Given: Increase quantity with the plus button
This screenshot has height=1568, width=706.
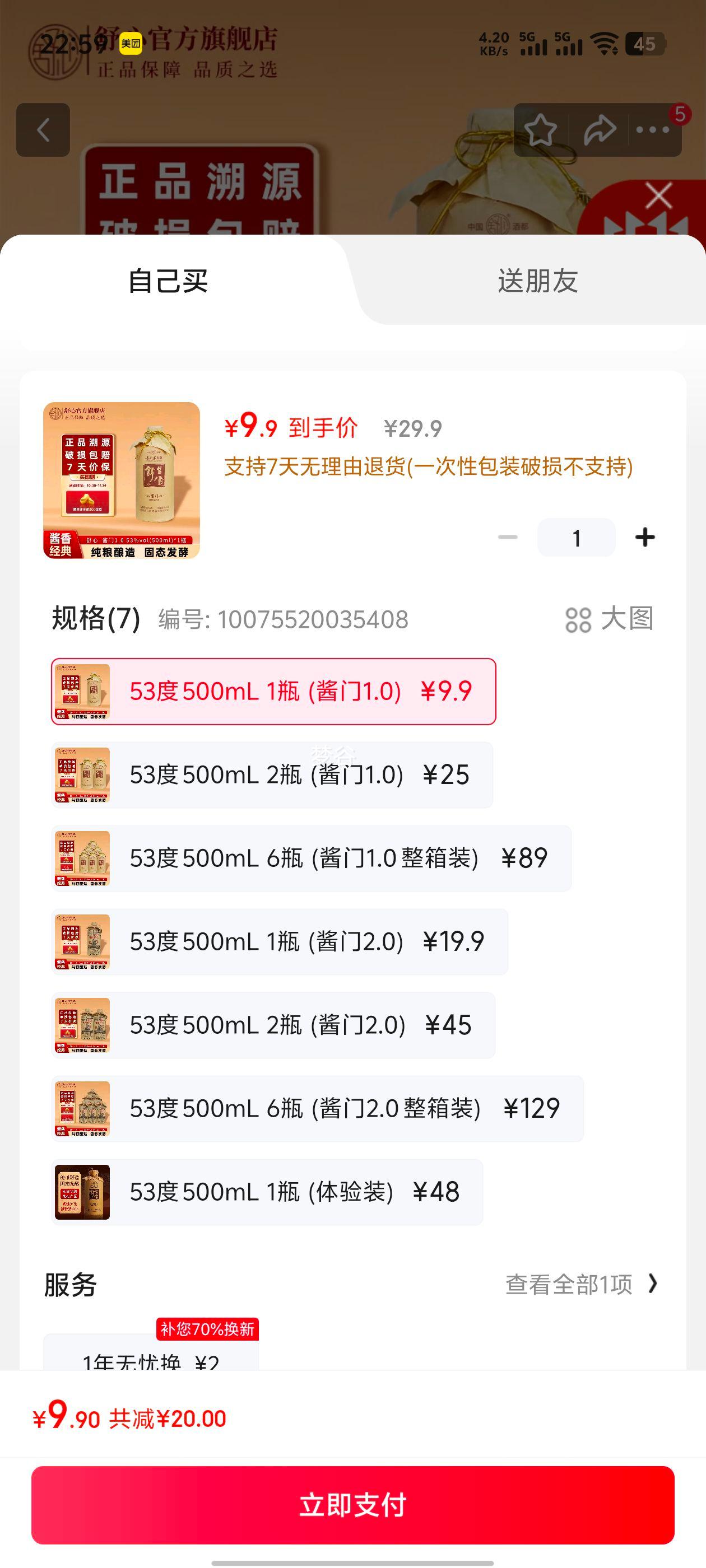Looking at the screenshot, I should pos(645,538).
